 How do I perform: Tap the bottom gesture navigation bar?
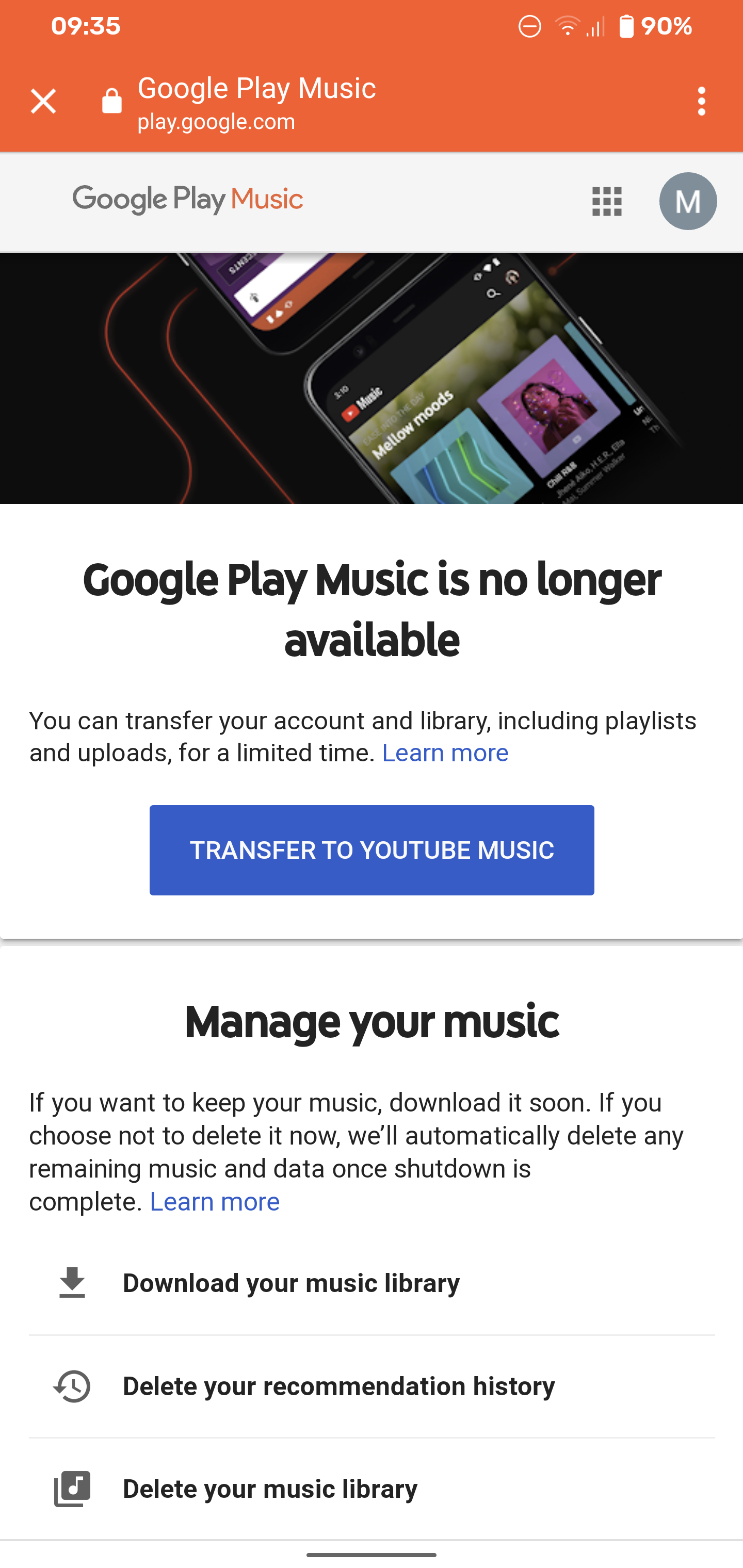[x=372, y=1556]
